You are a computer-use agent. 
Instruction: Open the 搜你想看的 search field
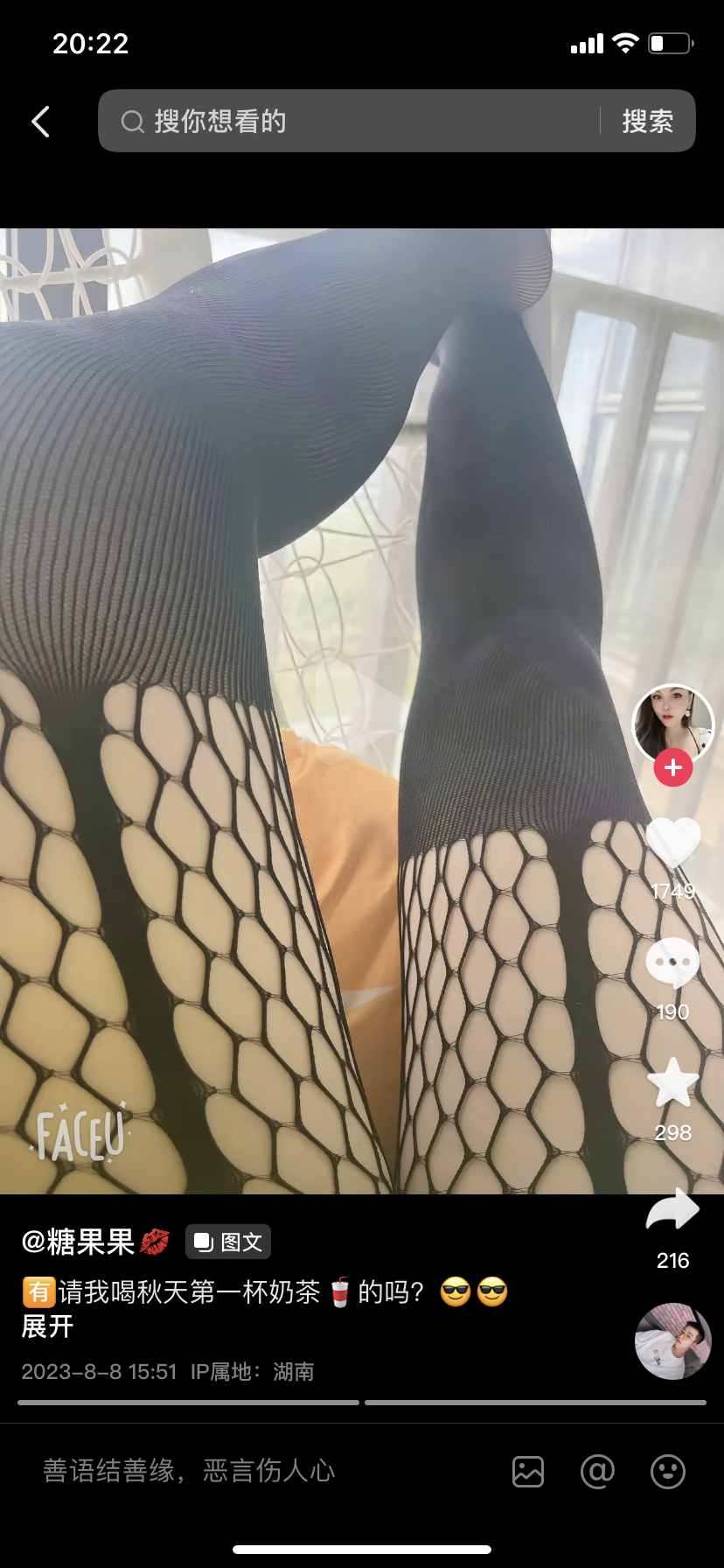point(350,122)
